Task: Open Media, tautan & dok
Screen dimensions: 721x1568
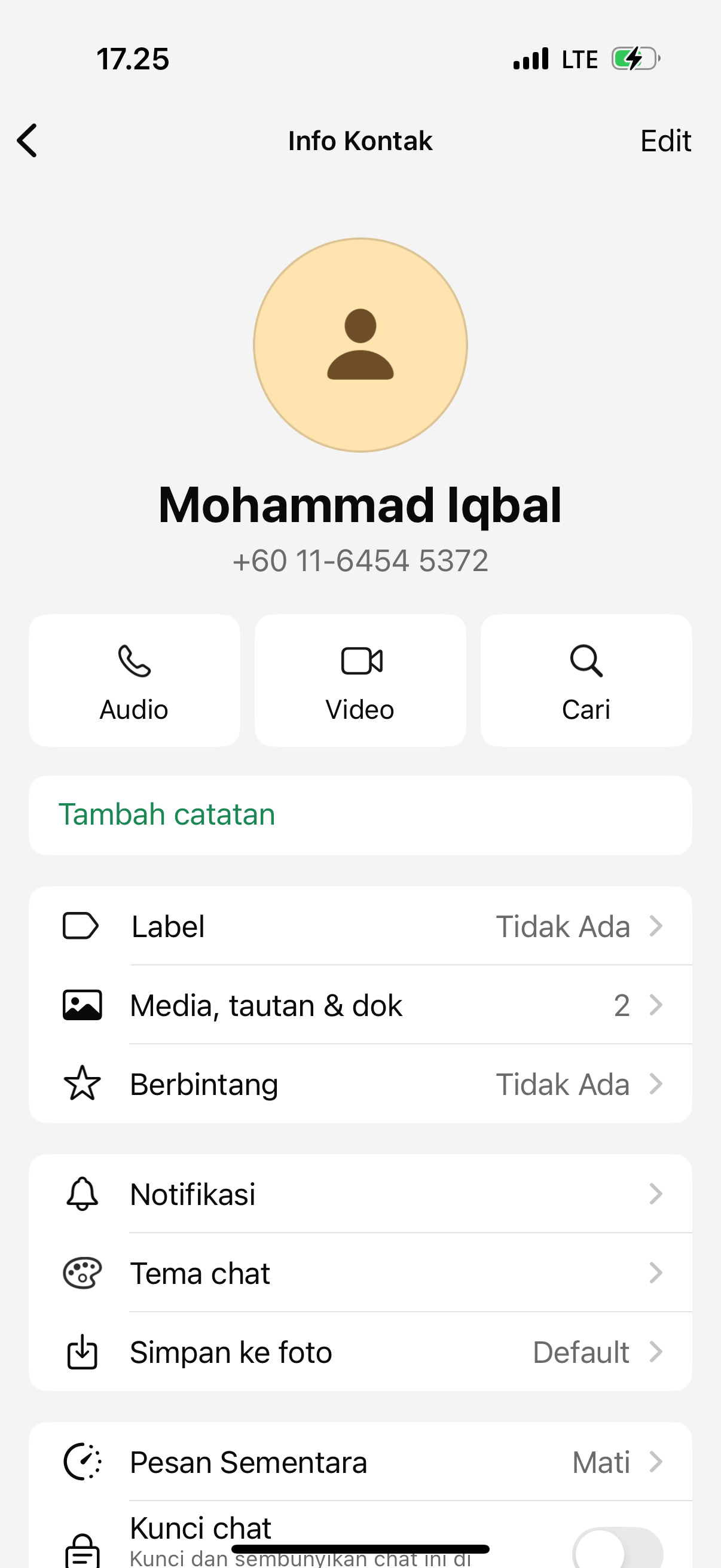Action: click(x=360, y=1005)
